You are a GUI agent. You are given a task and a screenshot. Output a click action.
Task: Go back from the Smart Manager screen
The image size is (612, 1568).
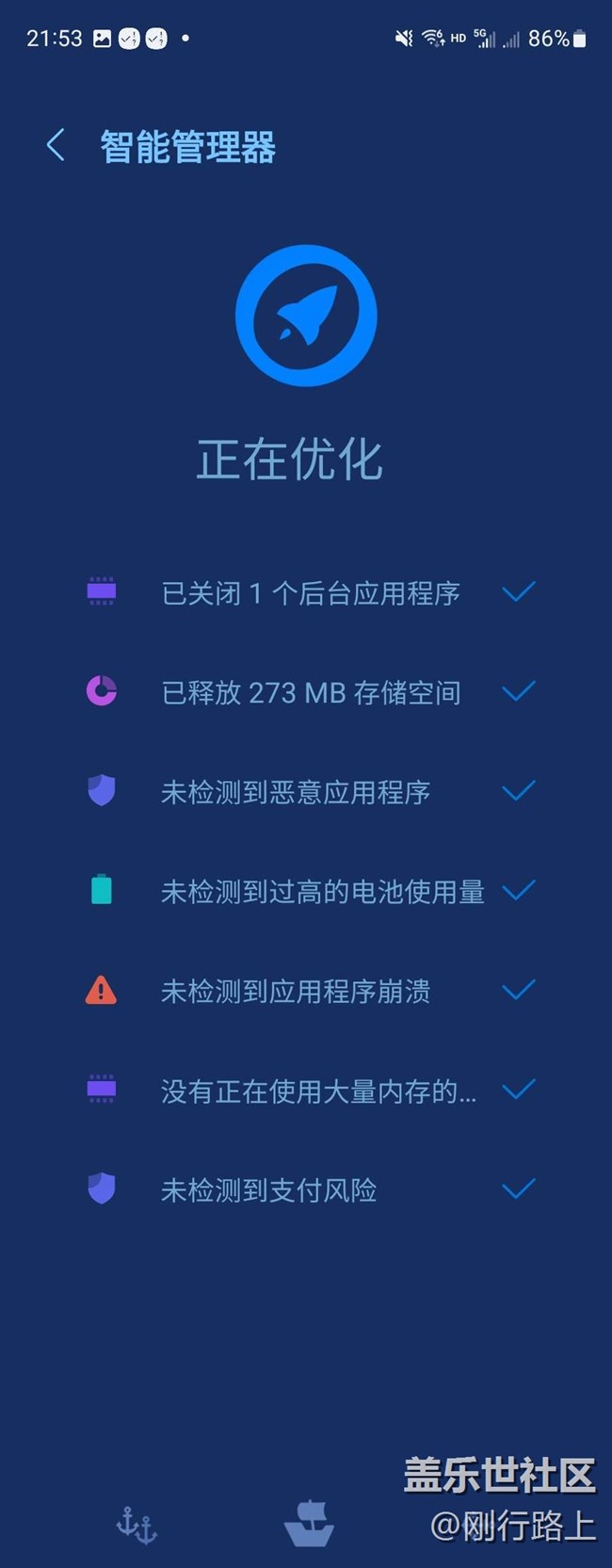click(x=56, y=146)
